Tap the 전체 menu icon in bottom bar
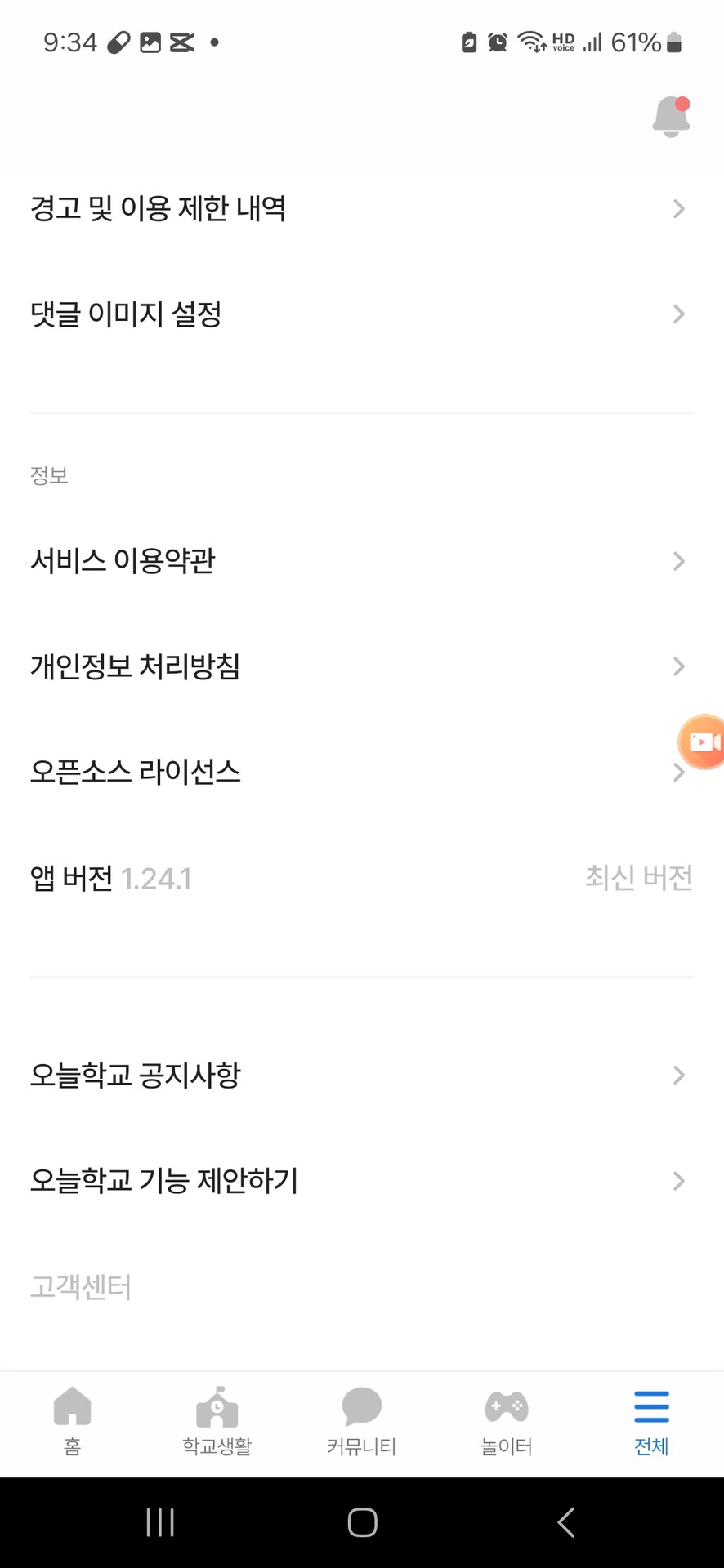Image resolution: width=724 pixels, height=1568 pixels. pos(650,1421)
